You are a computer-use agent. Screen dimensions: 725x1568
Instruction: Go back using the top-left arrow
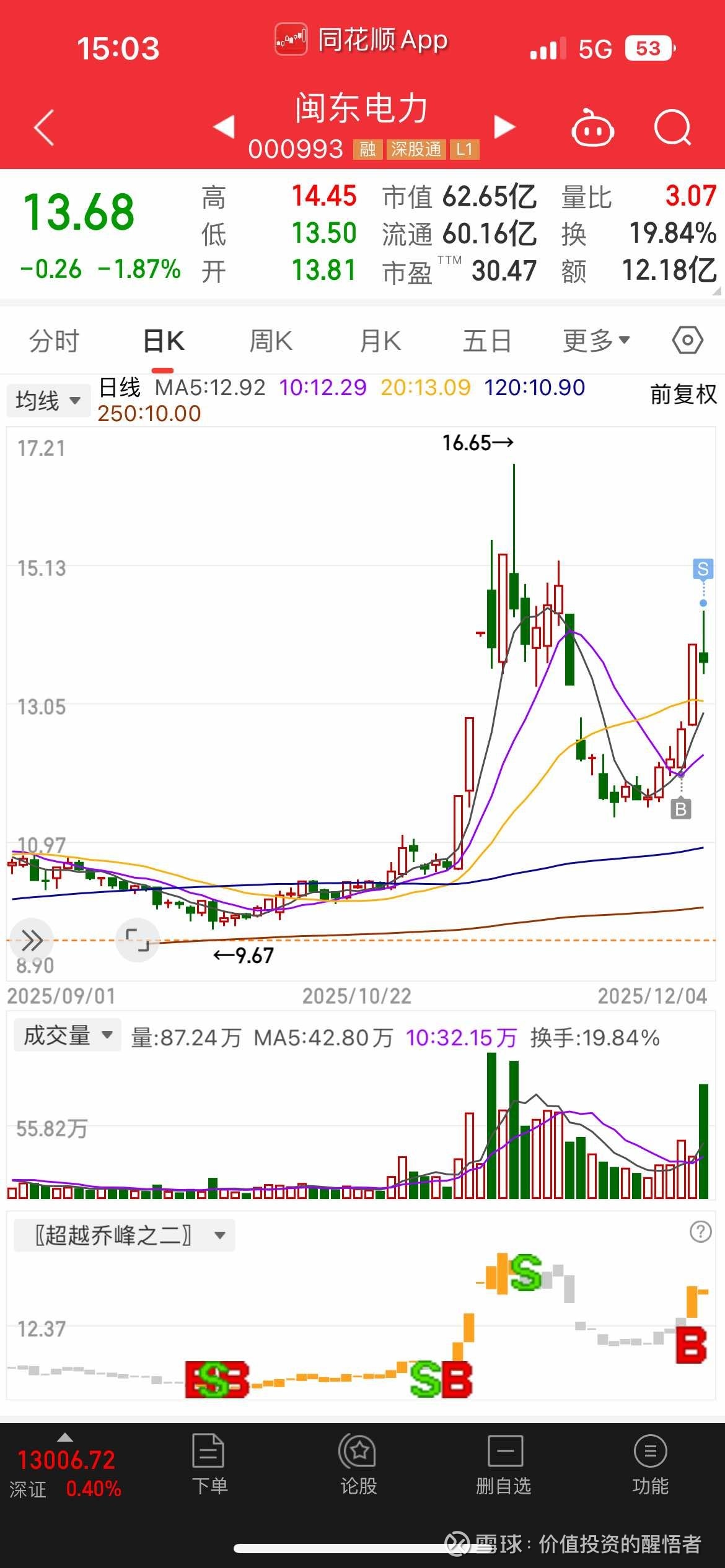point(45,128)
